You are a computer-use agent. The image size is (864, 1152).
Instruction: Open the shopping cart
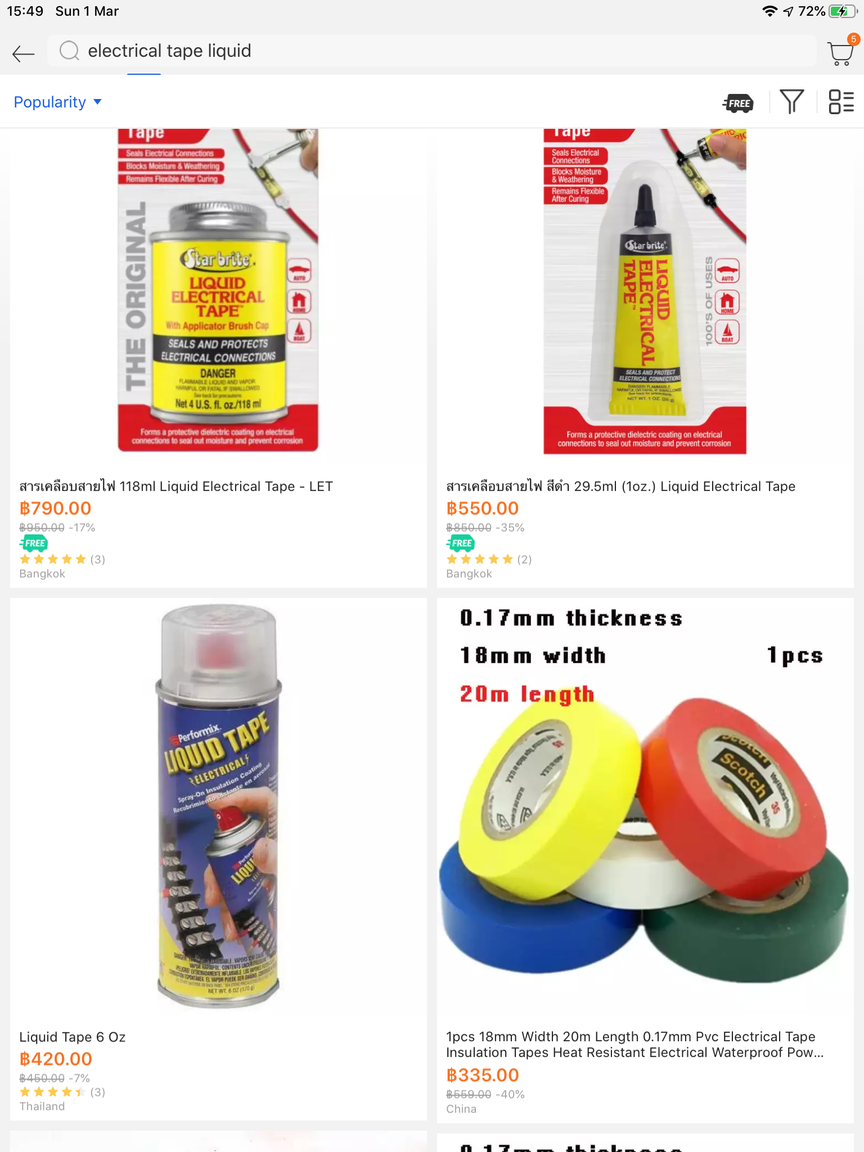840,52
